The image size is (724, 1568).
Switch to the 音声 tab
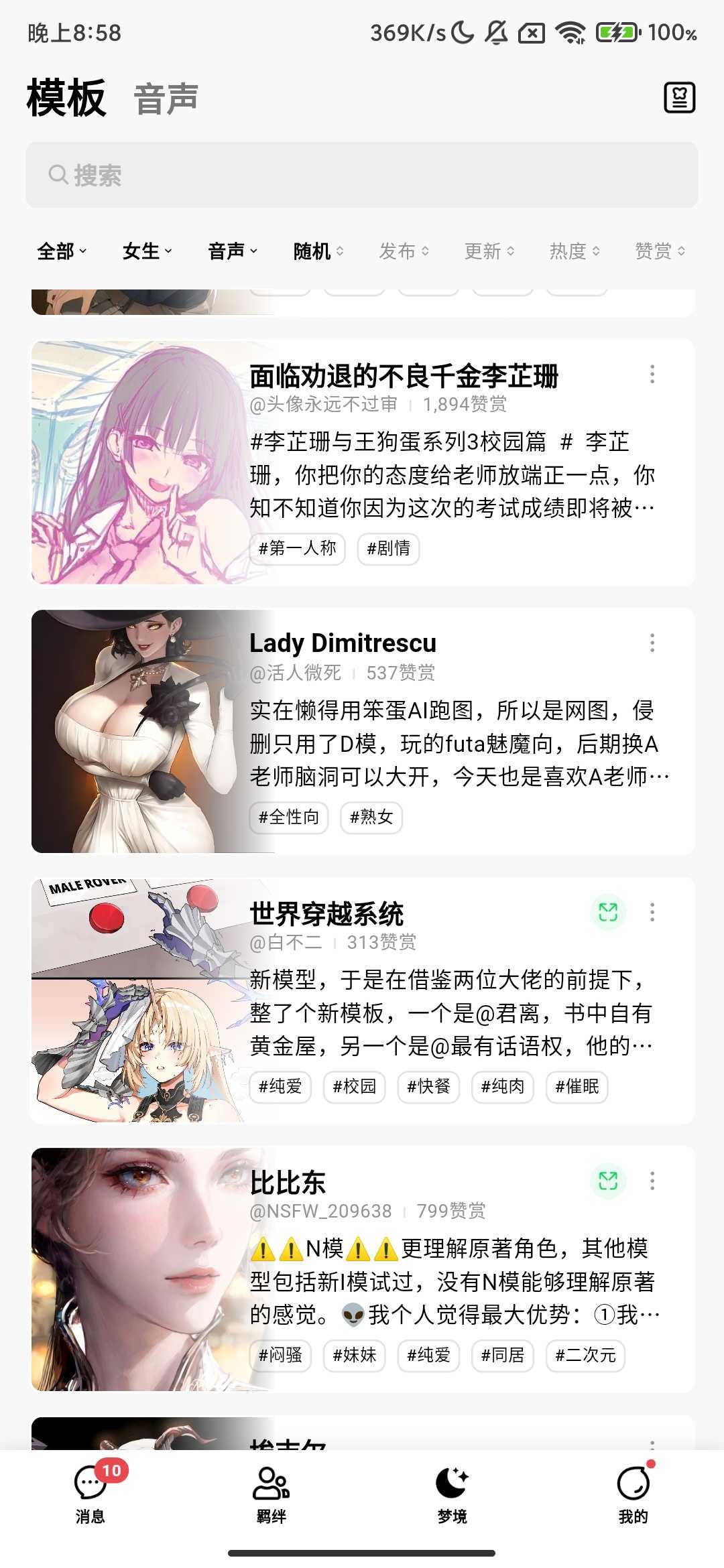(x=166, y=99)
